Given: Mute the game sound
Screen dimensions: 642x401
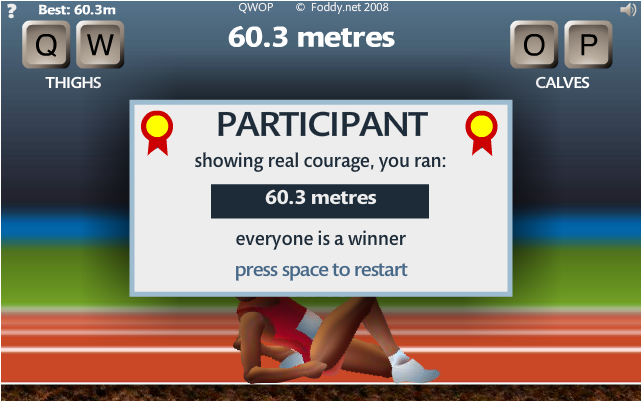Looking at the screenshot, I should coord(628,10).
